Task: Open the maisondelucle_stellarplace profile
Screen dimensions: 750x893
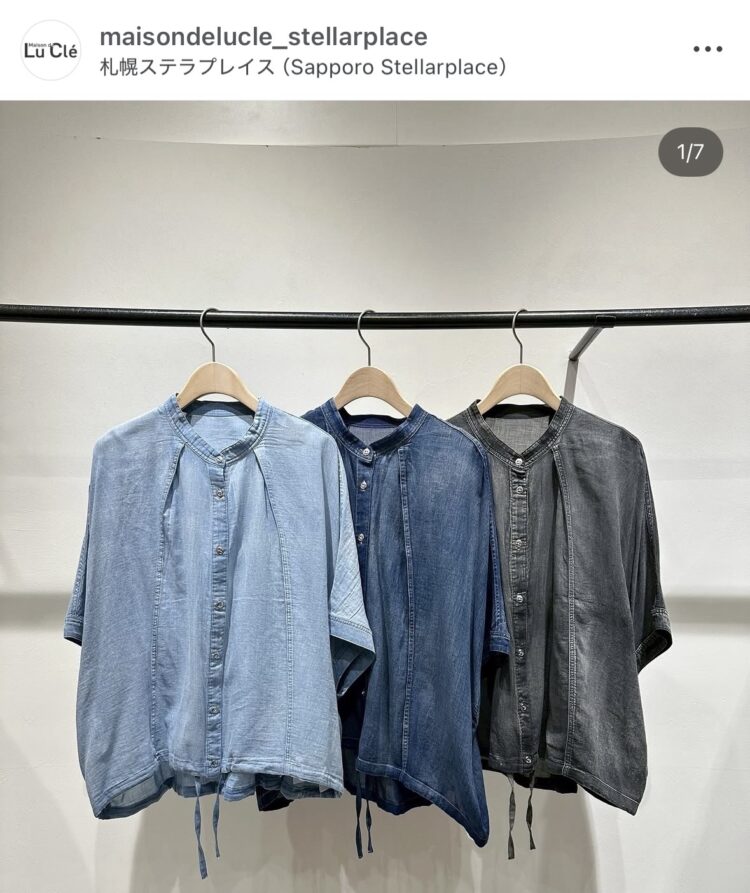Action: [263, 37]
